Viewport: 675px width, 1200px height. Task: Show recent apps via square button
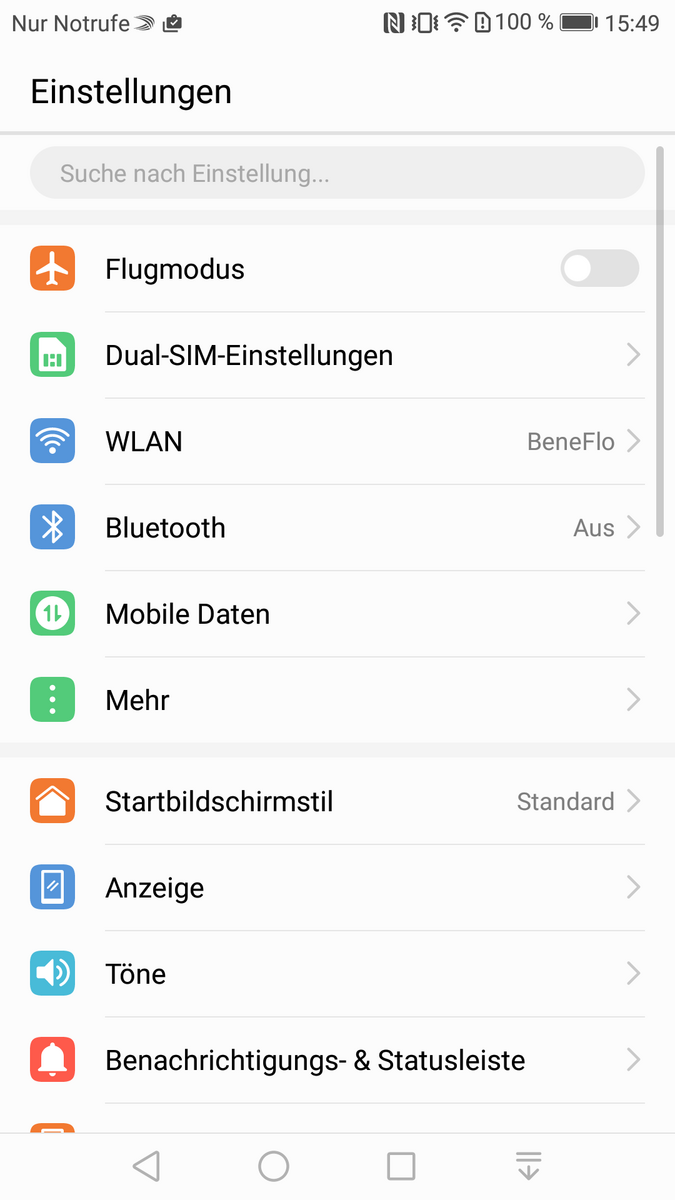point(401,1165)
